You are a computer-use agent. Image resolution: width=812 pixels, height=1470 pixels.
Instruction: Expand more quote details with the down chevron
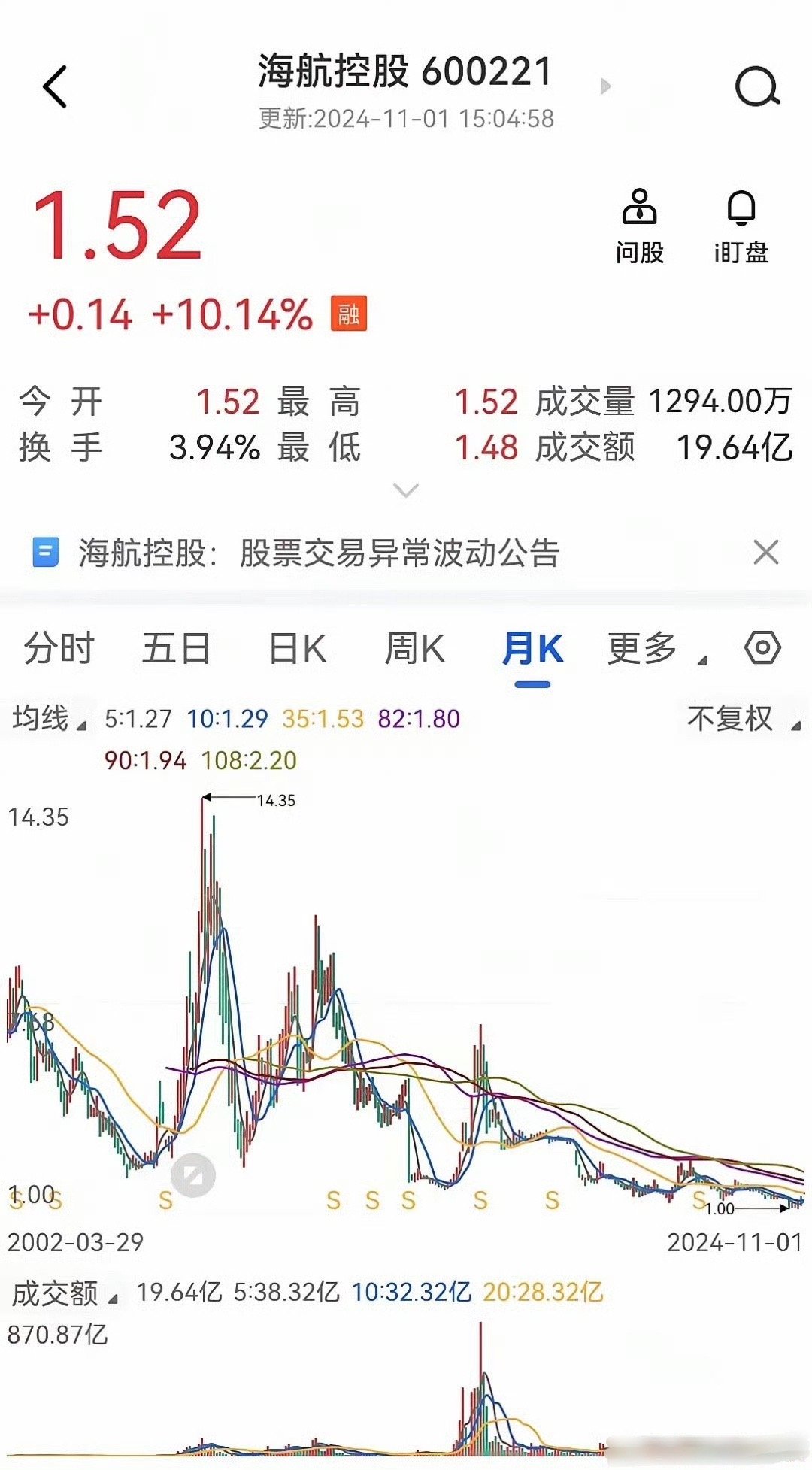pyautogui.click(x=406, y=491)
